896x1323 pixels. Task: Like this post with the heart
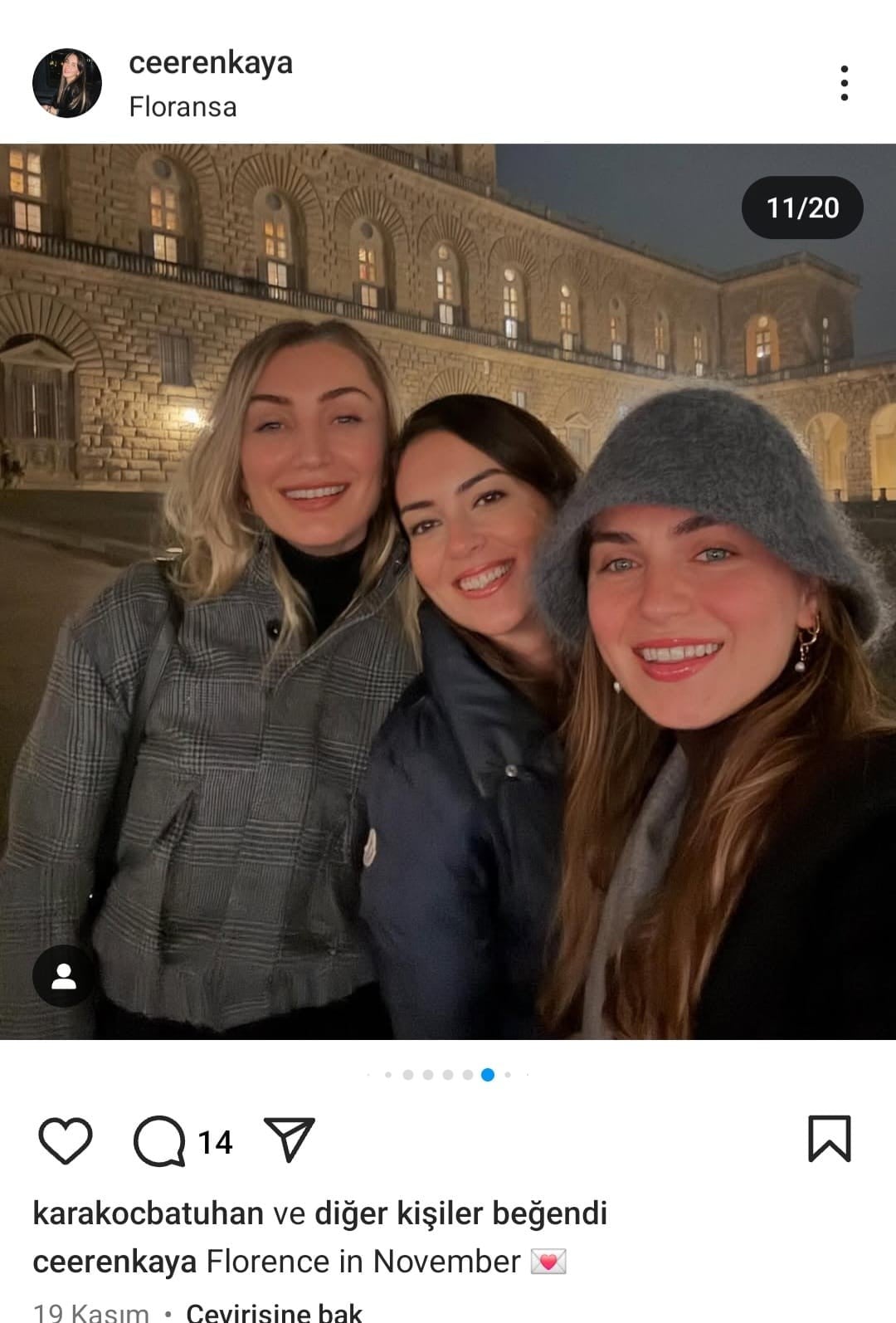click(x=66, y=1141)
